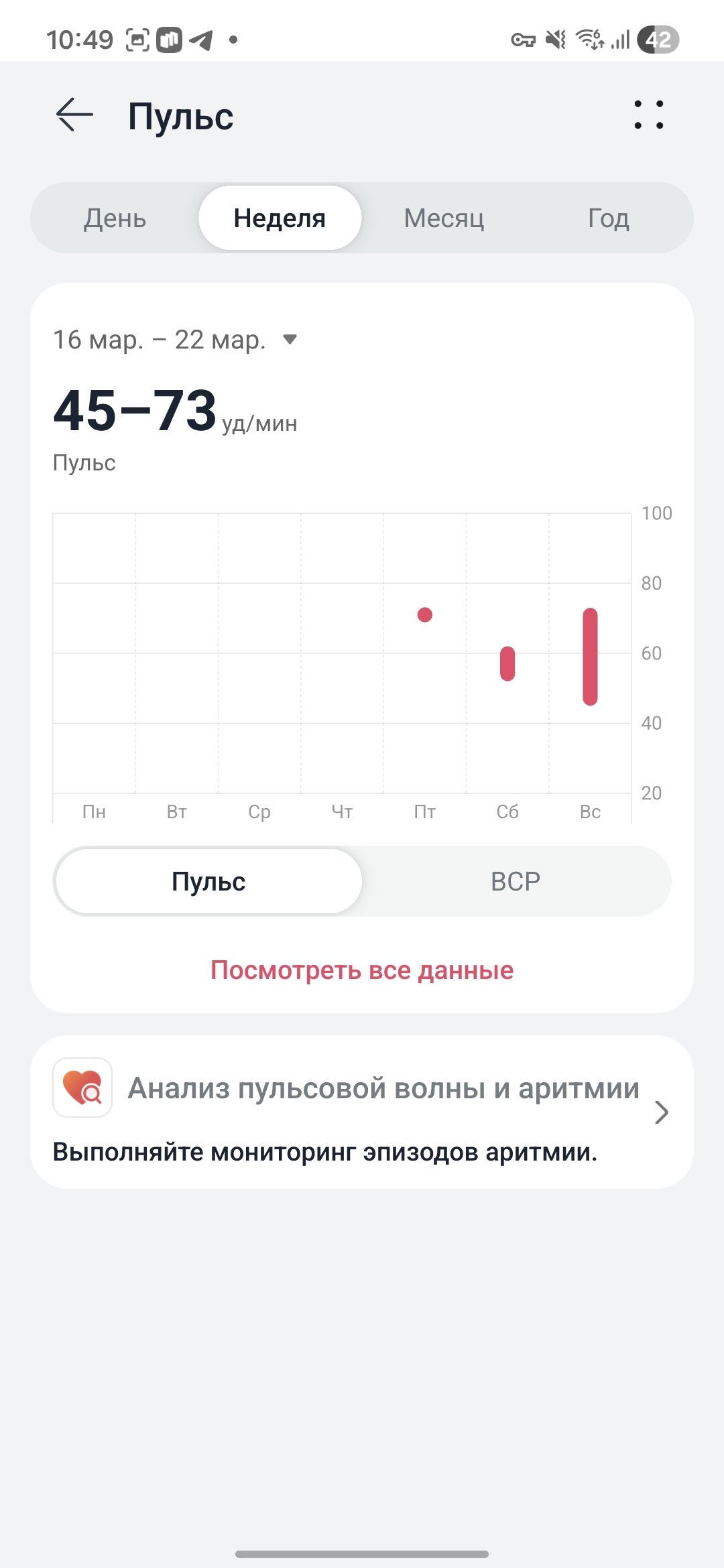Go back from the Пульс screen
Screen dimensions: 724x1568
coord(74,115)
